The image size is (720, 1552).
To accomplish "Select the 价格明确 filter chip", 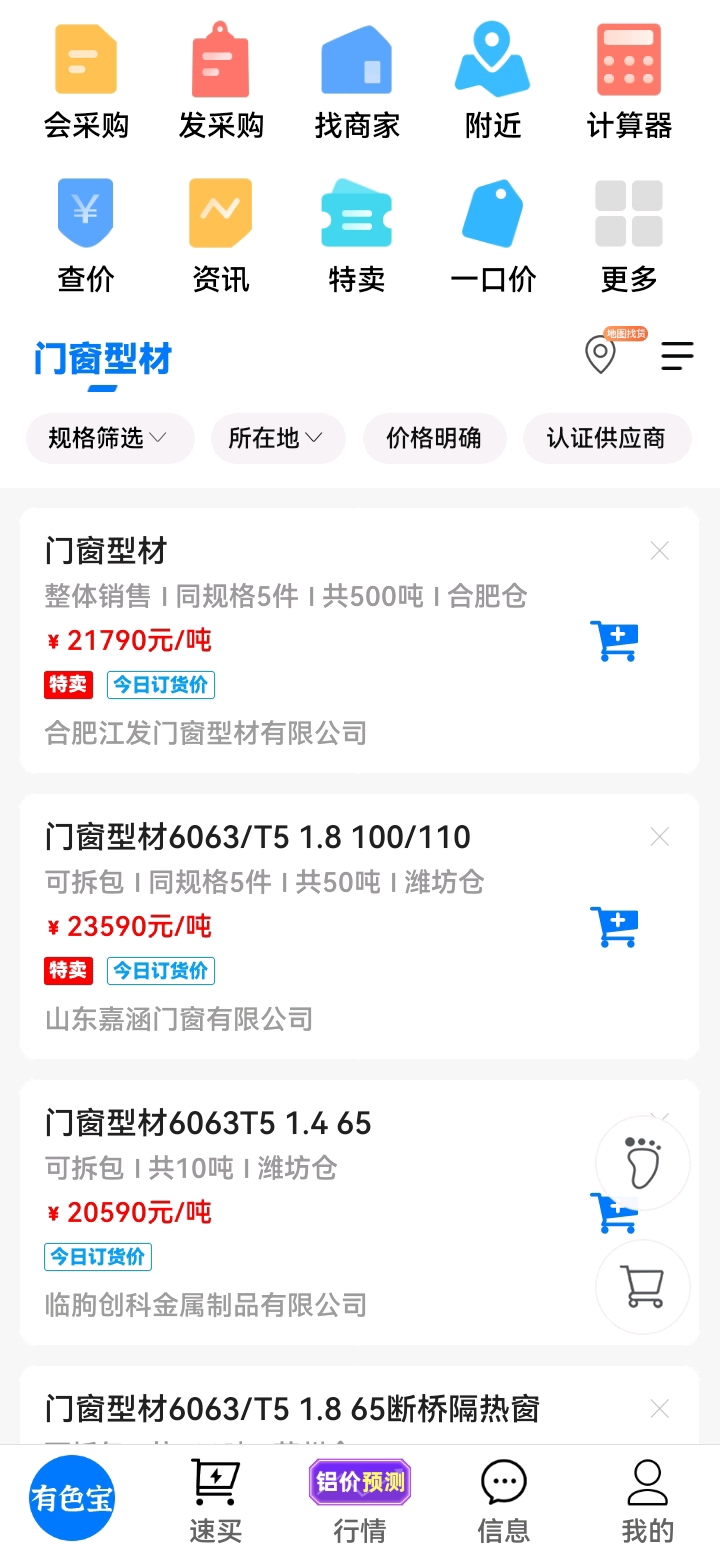I will (x=434, y=438).
